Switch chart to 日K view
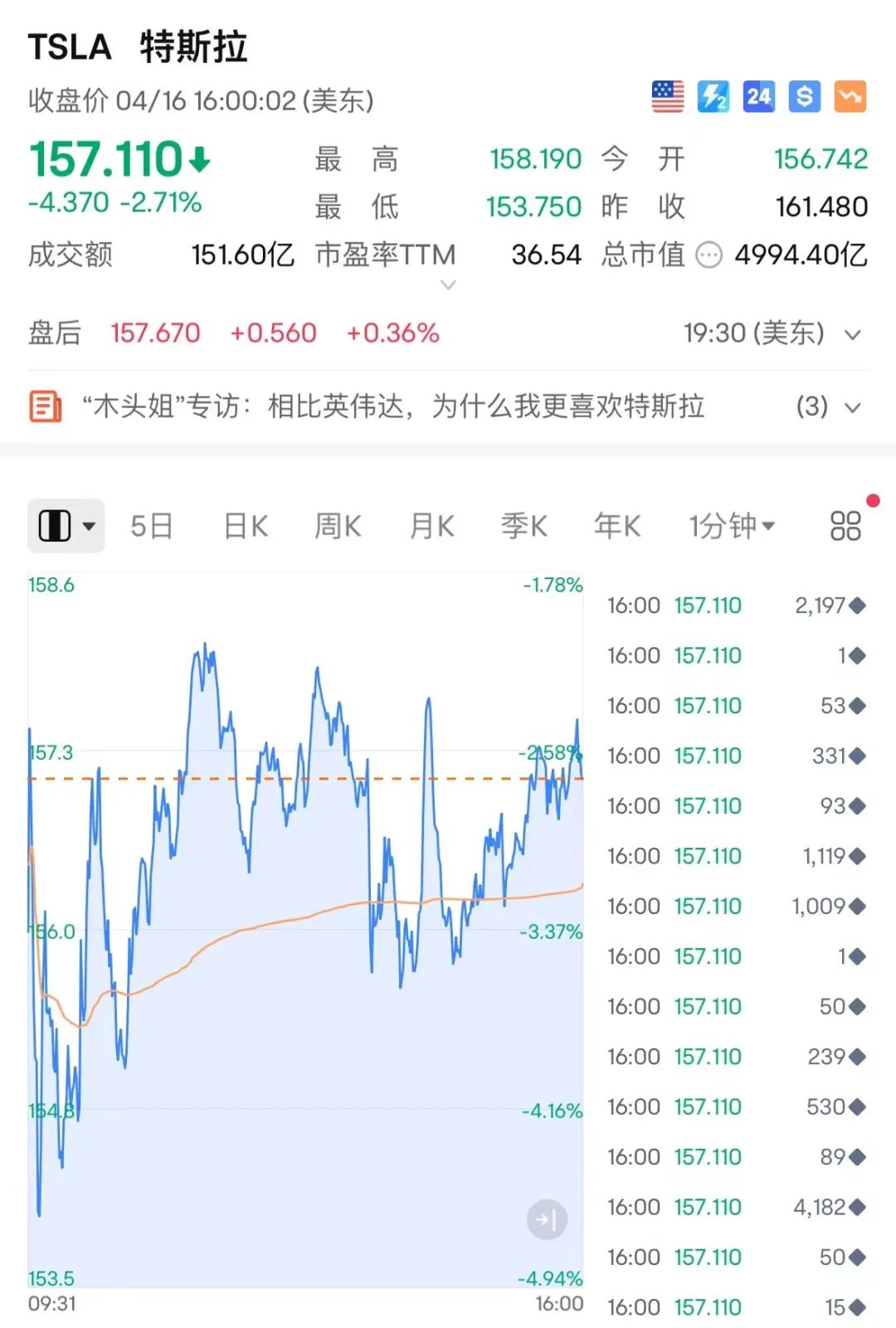896x1328 pixels. click(246, 526)
